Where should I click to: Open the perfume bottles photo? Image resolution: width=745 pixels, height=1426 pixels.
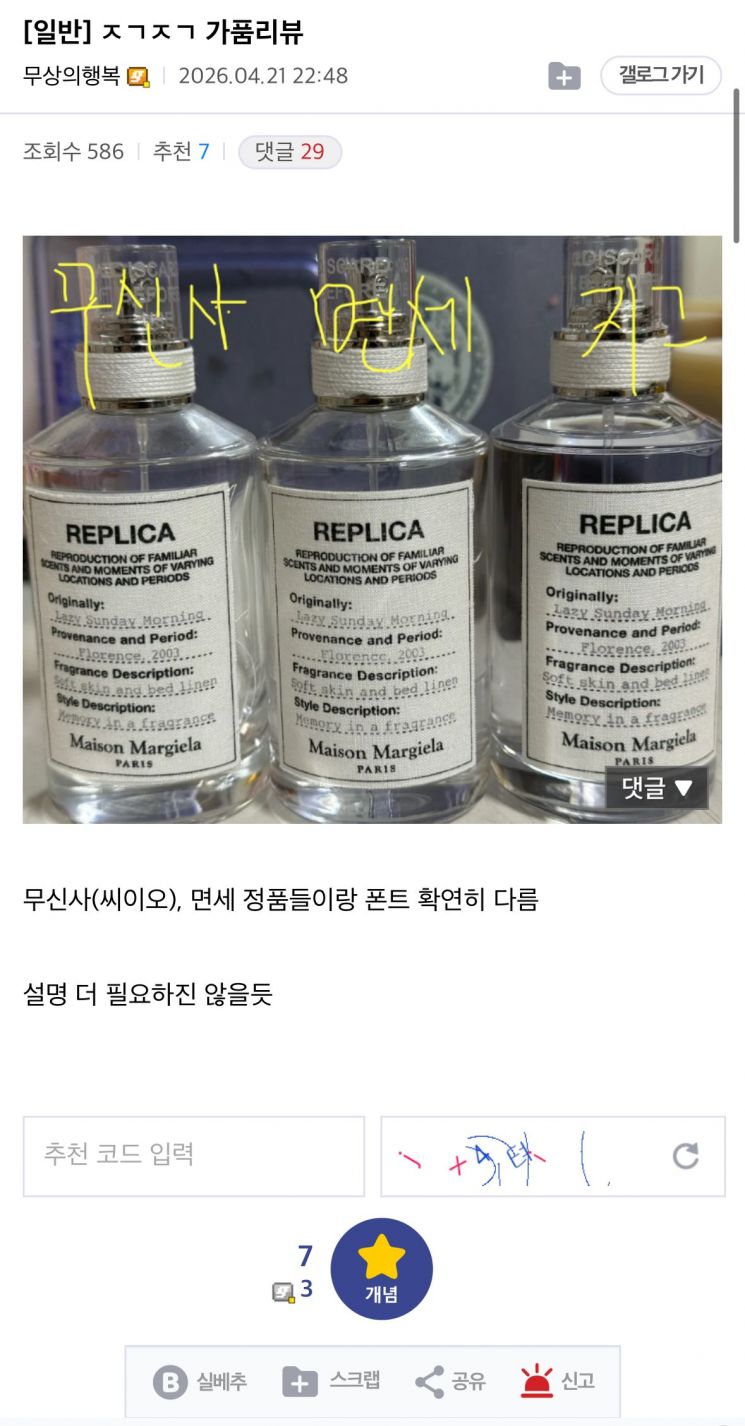coord(372,529)
